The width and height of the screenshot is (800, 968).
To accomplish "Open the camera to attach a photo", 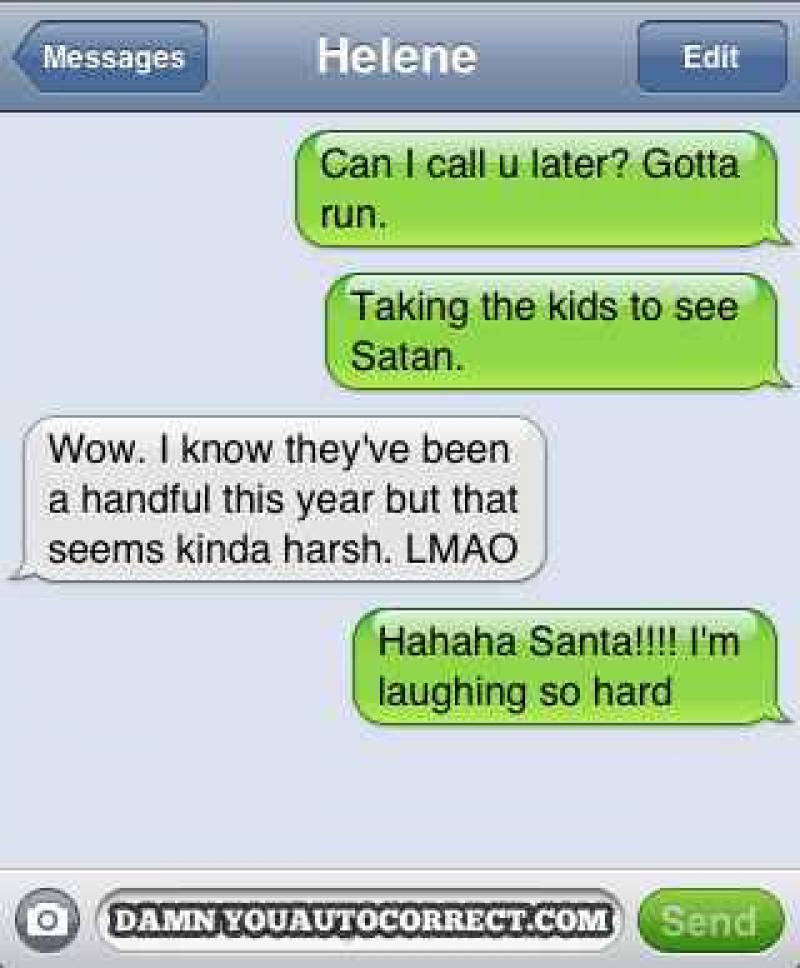I will tap(47, 920).
